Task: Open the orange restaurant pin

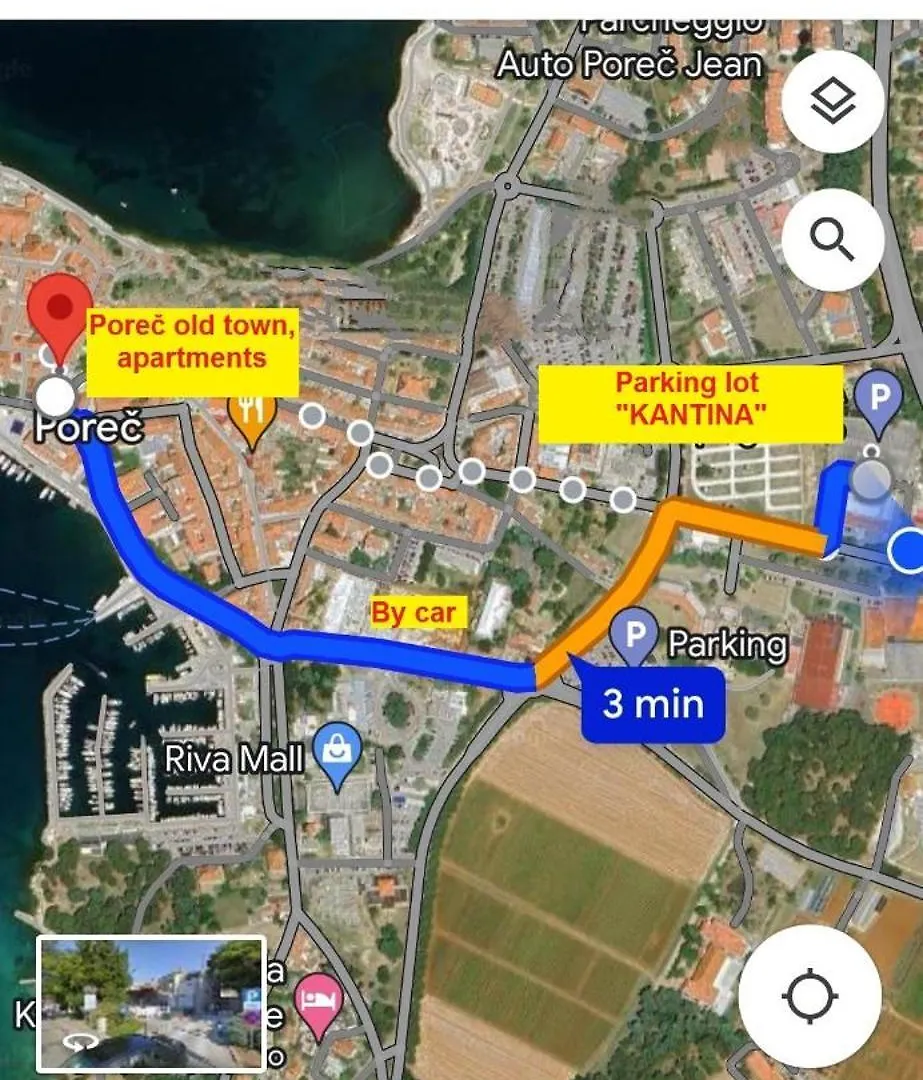Action: 251,413
